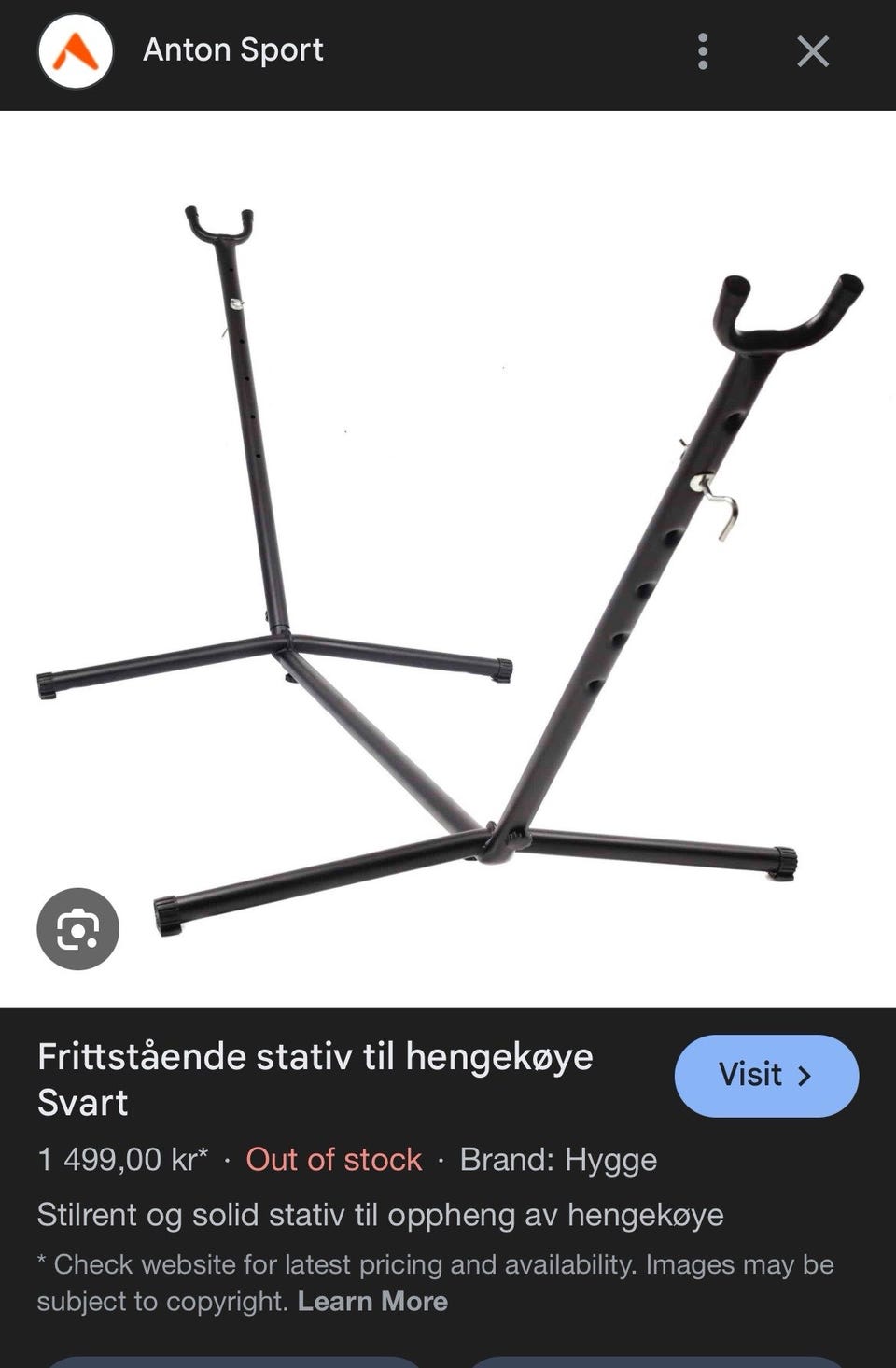Click the product description text
Screen dimensions: 896x1368
pyautogui.click(x=384, y=1216)
